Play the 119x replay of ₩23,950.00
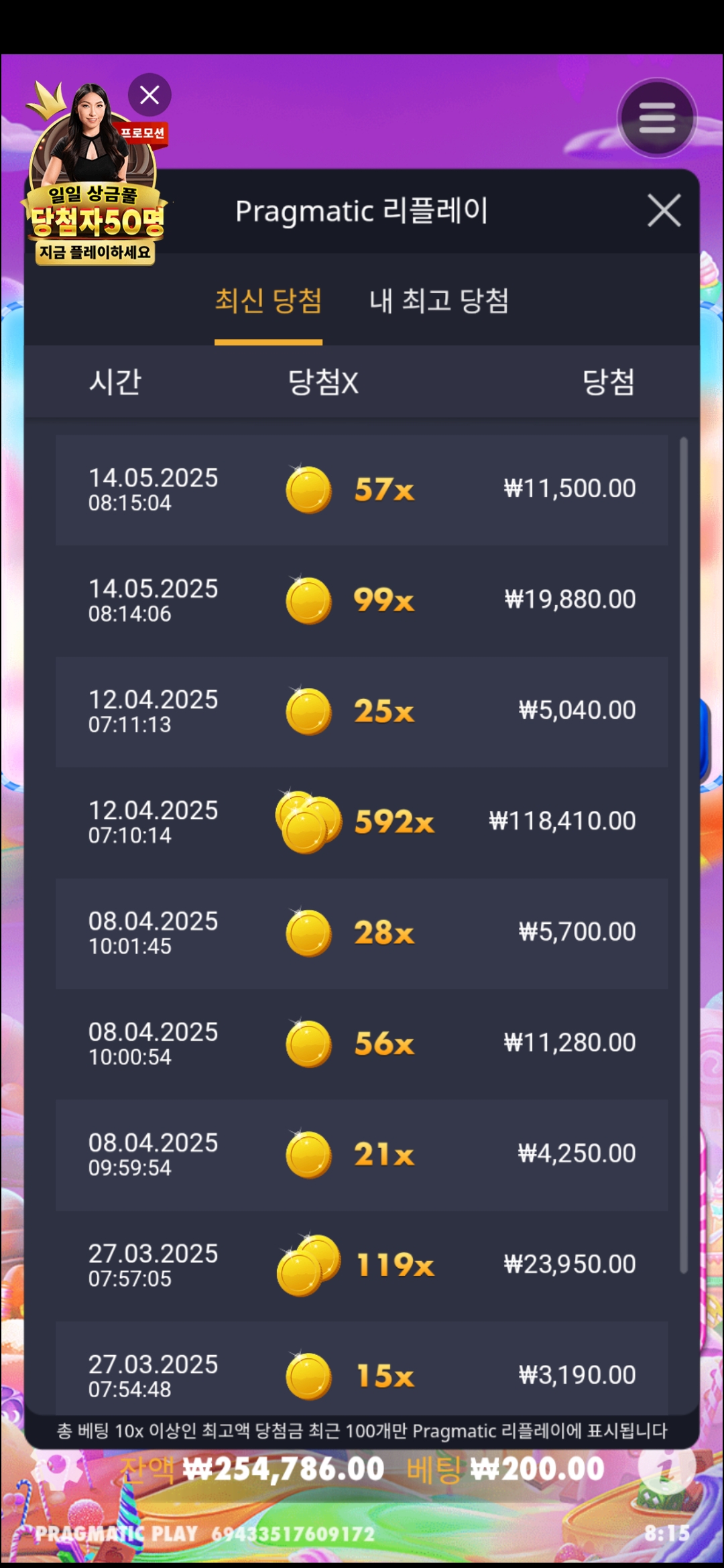724x1568 pixels. 362,1265
